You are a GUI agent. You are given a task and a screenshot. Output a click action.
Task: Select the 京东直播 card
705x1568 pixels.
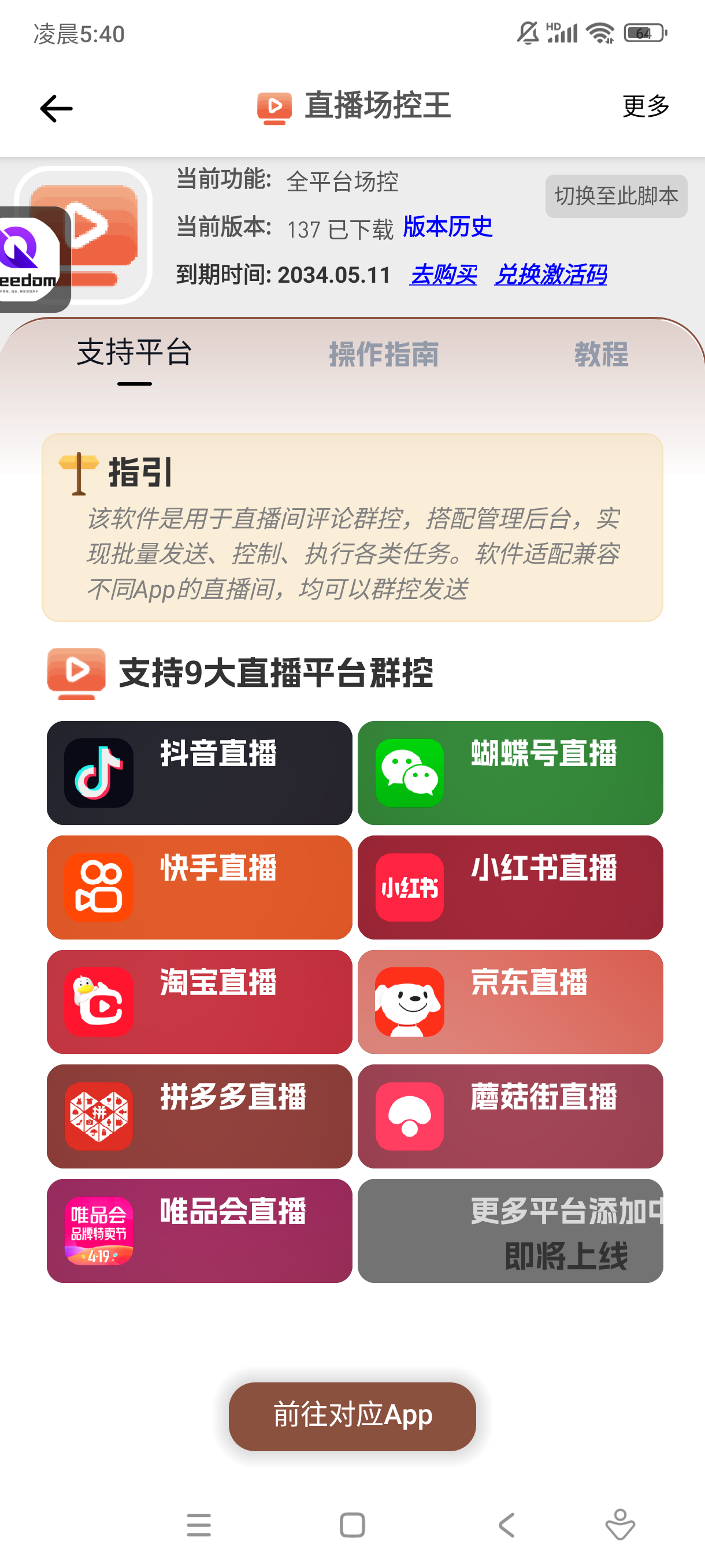tap(510, 1001)
